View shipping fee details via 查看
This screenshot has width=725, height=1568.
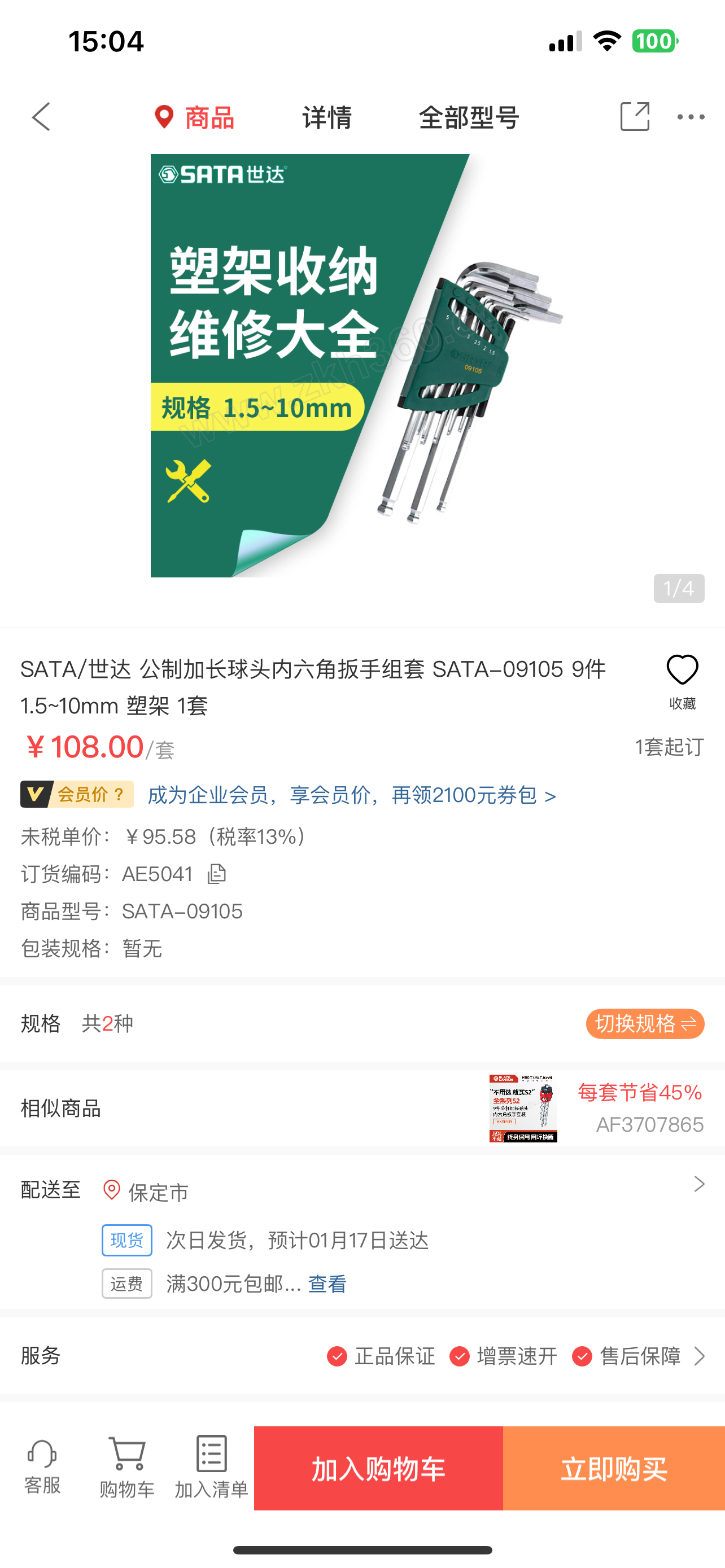pyautogui.click(x=327, y=1284)
